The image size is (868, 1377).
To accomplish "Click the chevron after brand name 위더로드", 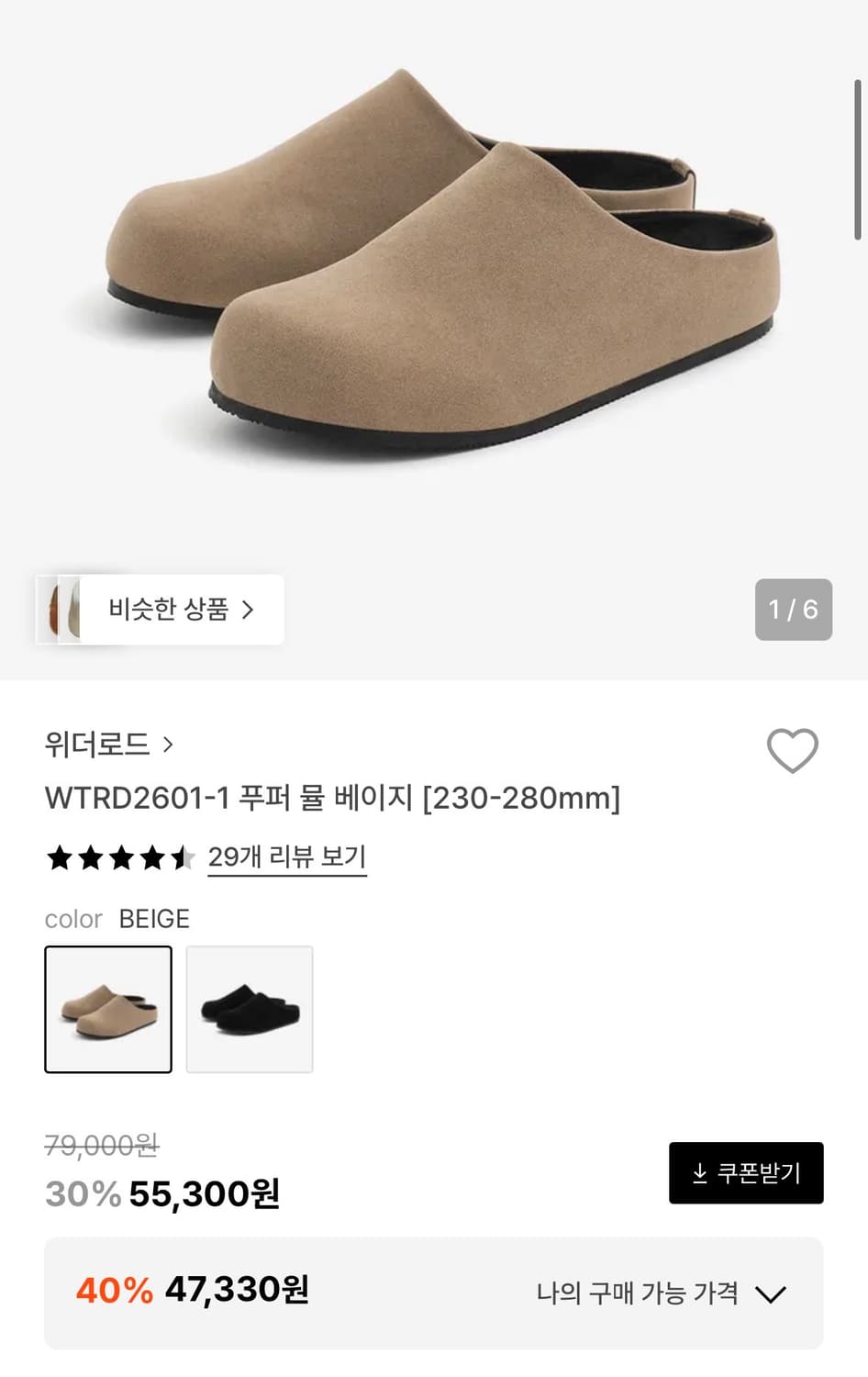I will [x=168, y=746].
